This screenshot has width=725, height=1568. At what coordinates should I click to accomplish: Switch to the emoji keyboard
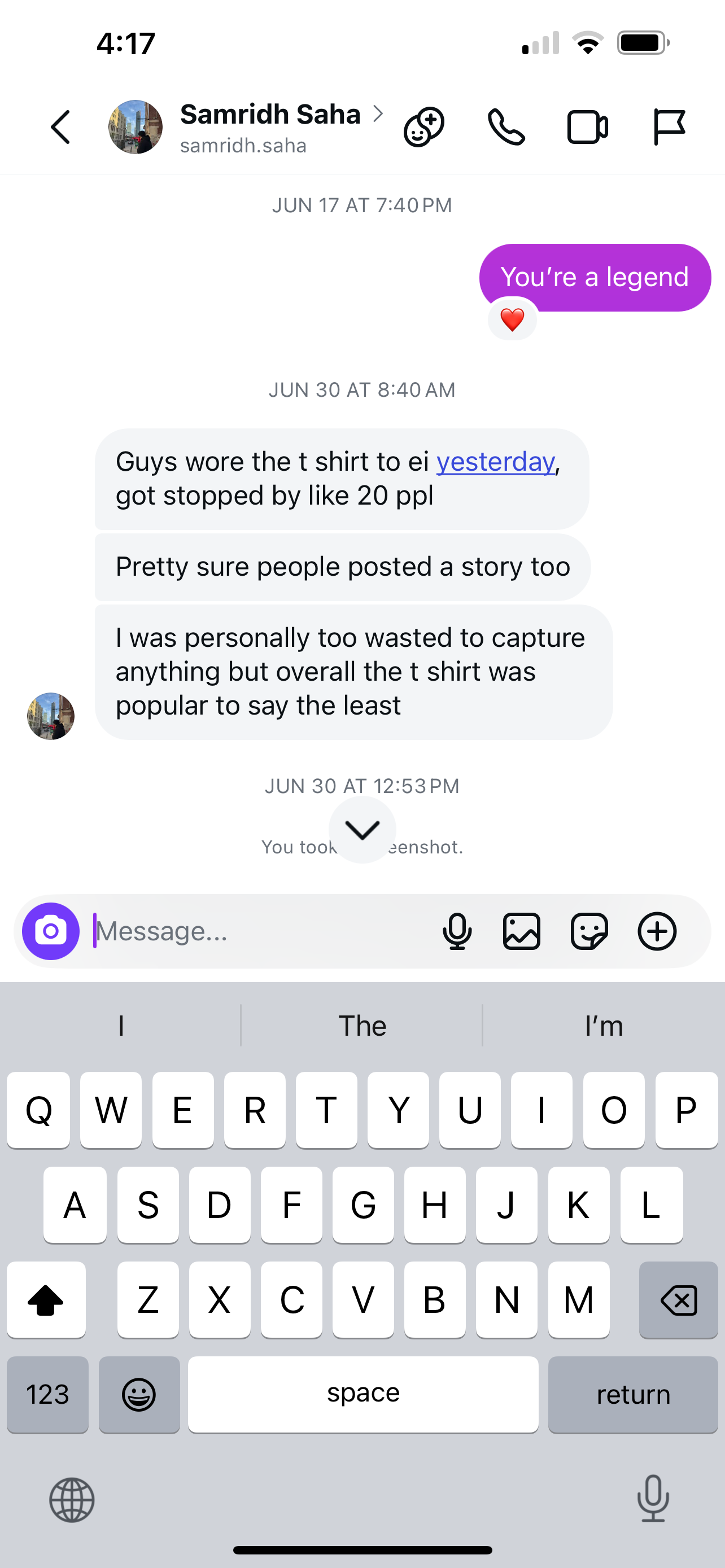pyautogui.click(x=139, y=1395)
